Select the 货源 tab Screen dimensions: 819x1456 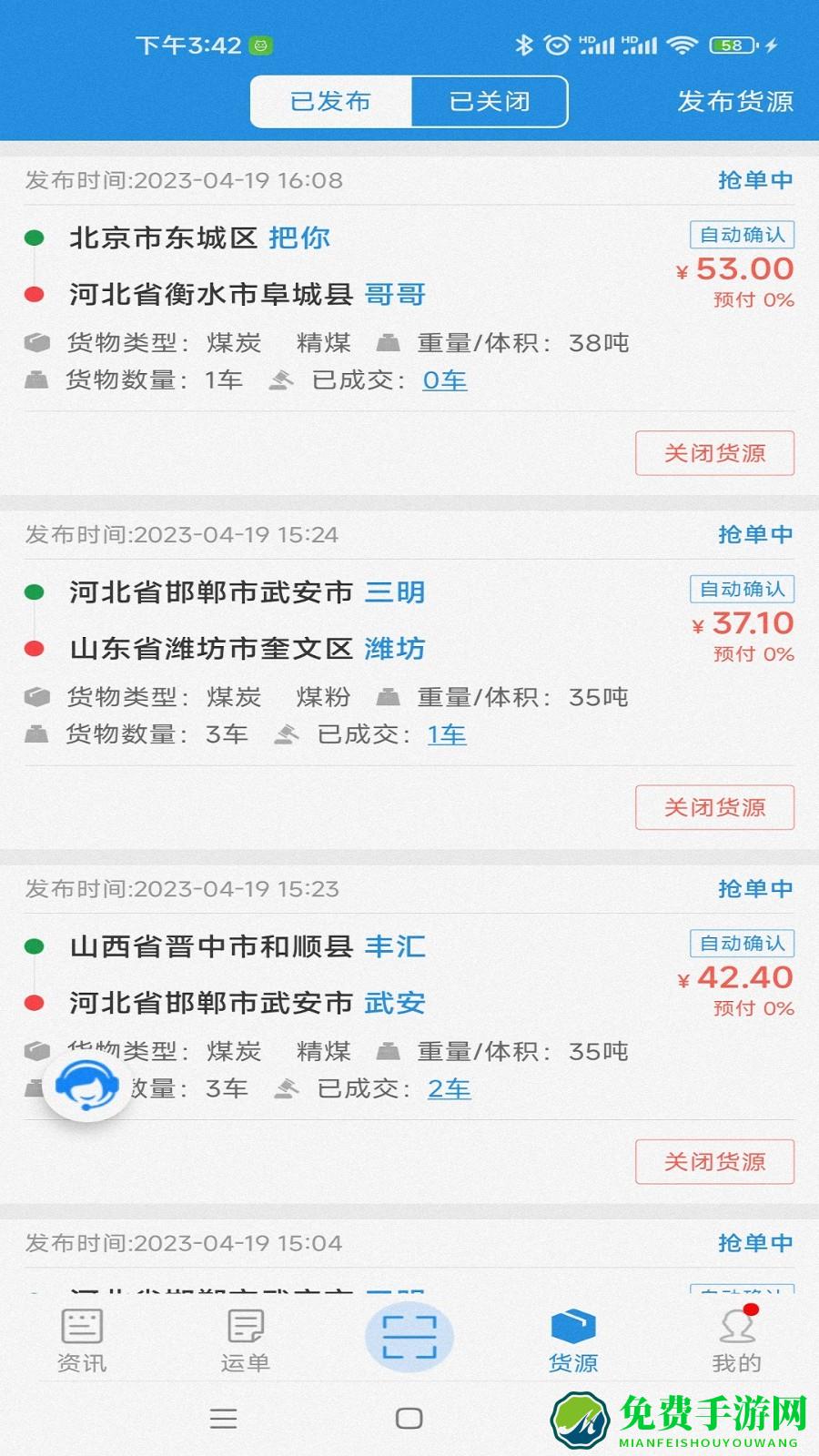pos(573,1340)
